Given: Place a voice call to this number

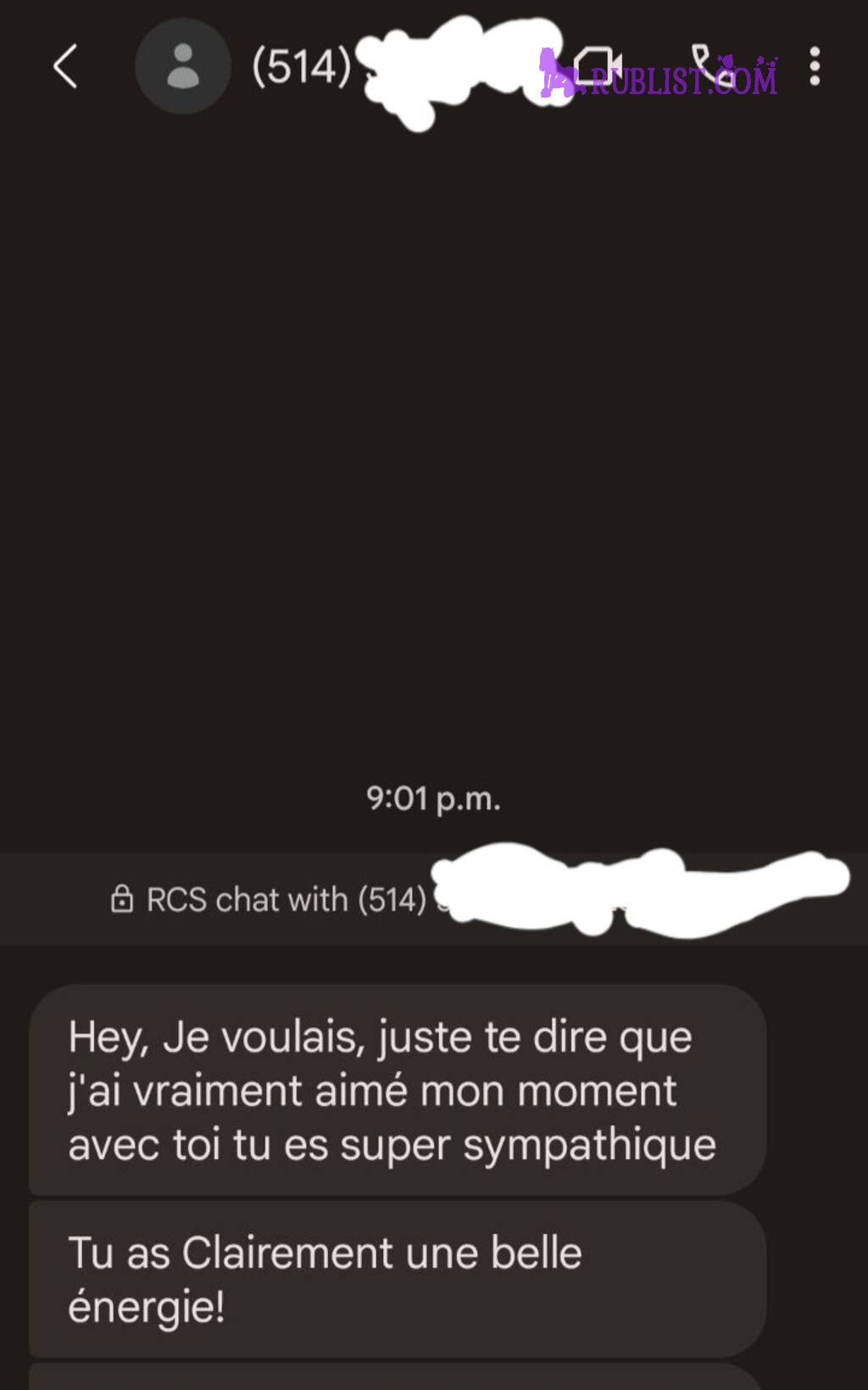Looking at the screenshot, I should pos(710,64).
